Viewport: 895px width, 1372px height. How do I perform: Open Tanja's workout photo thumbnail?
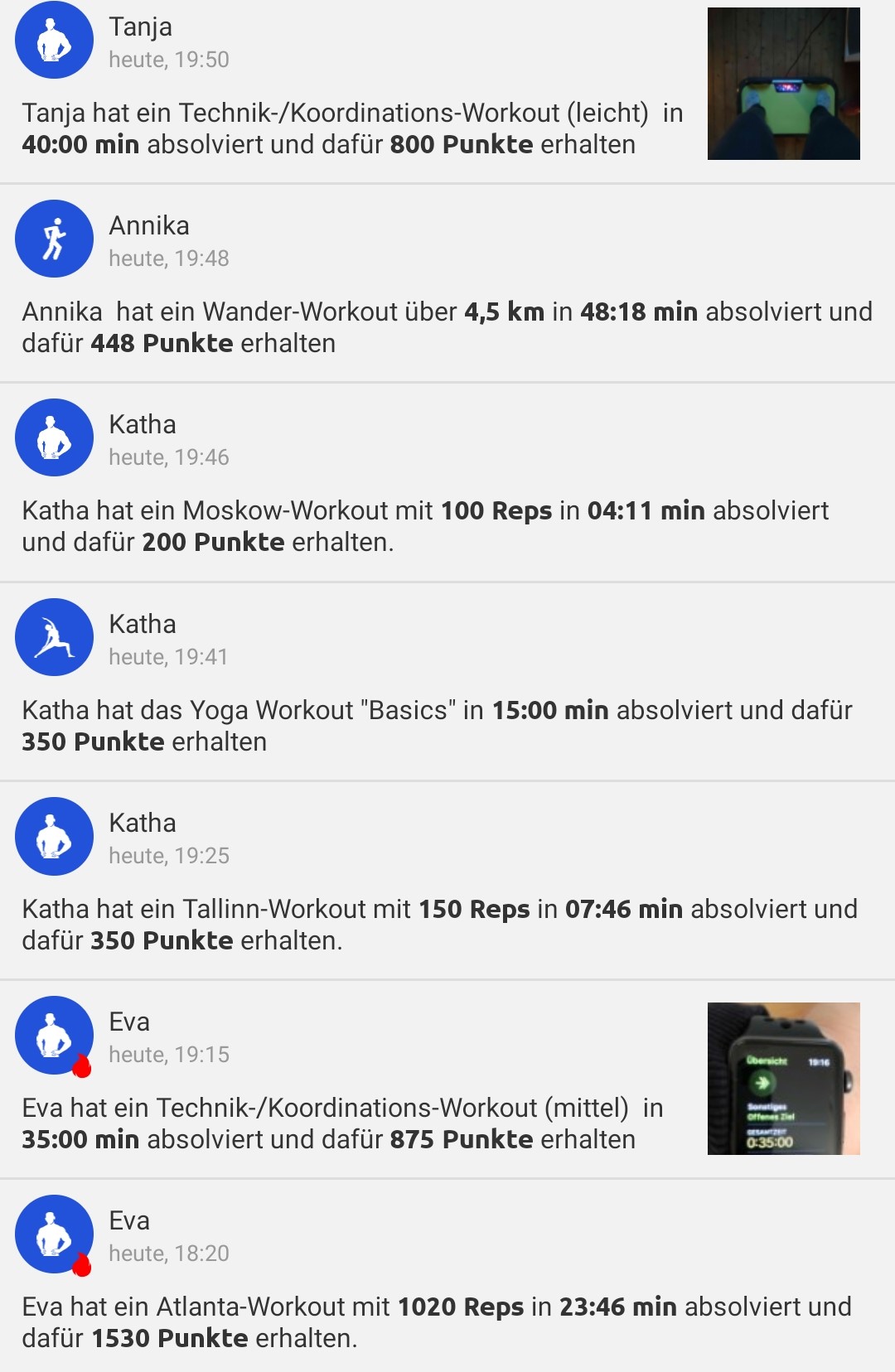[x=782, y=83]
